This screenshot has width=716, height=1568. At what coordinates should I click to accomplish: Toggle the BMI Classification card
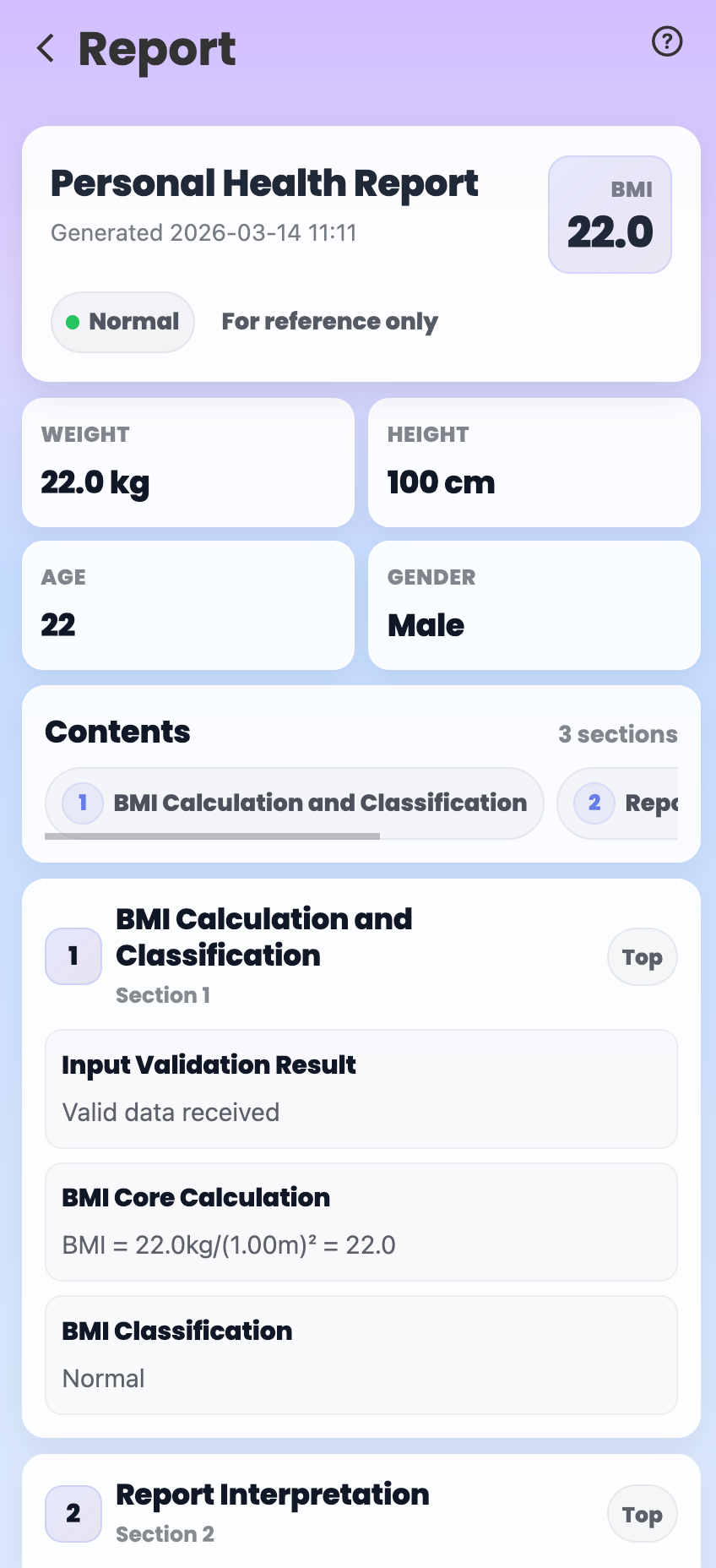[x=361, y=1354]
